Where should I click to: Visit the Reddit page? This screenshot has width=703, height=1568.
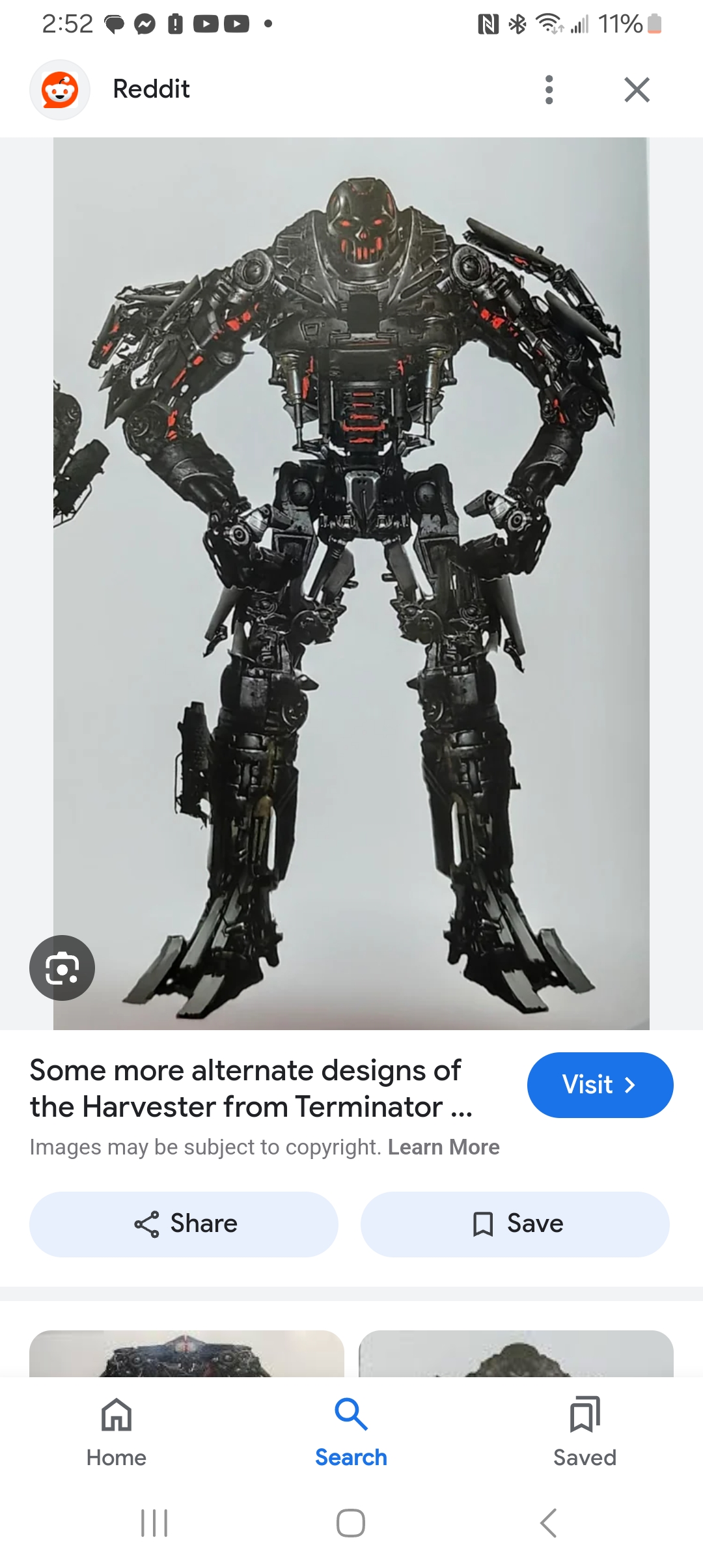pos(600,1085)
